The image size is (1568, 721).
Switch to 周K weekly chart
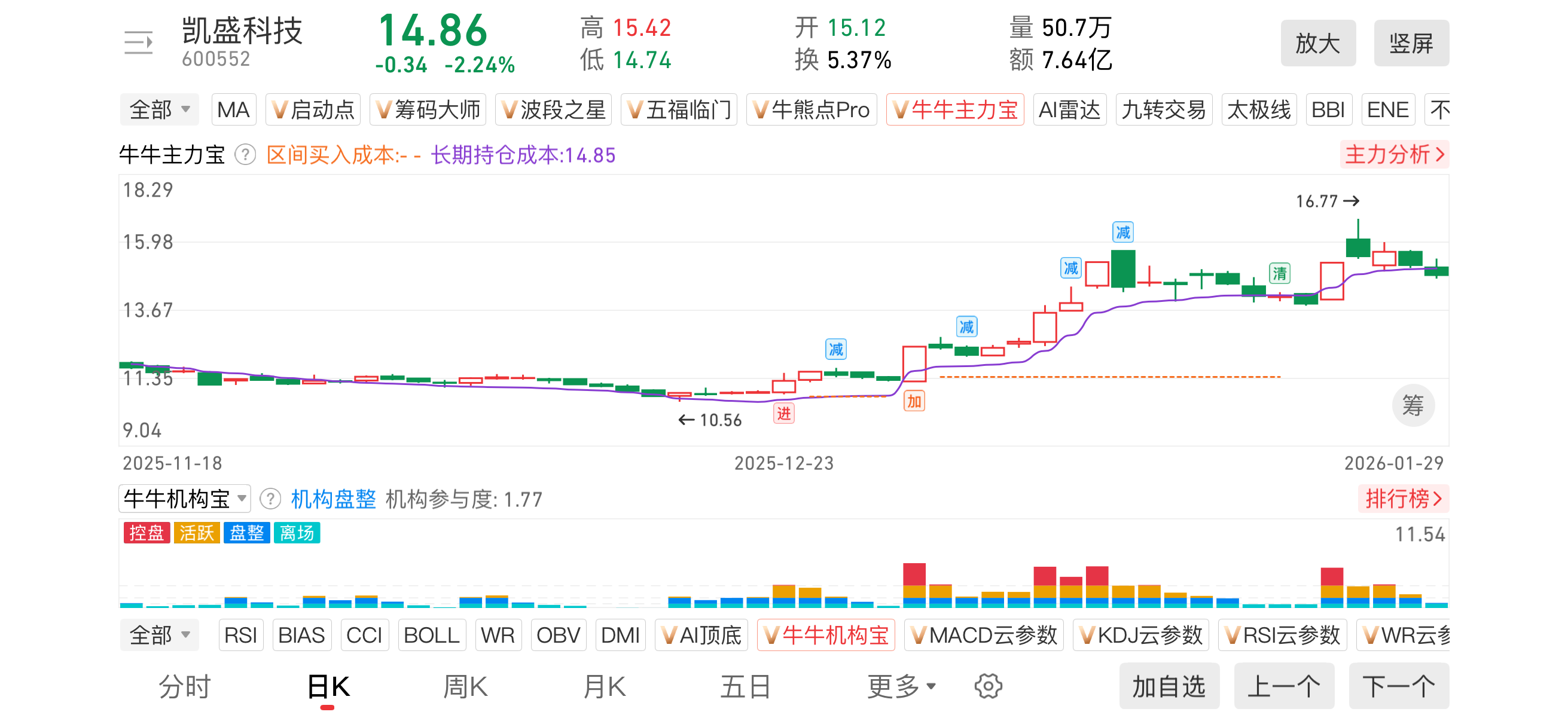coord(465,687)
